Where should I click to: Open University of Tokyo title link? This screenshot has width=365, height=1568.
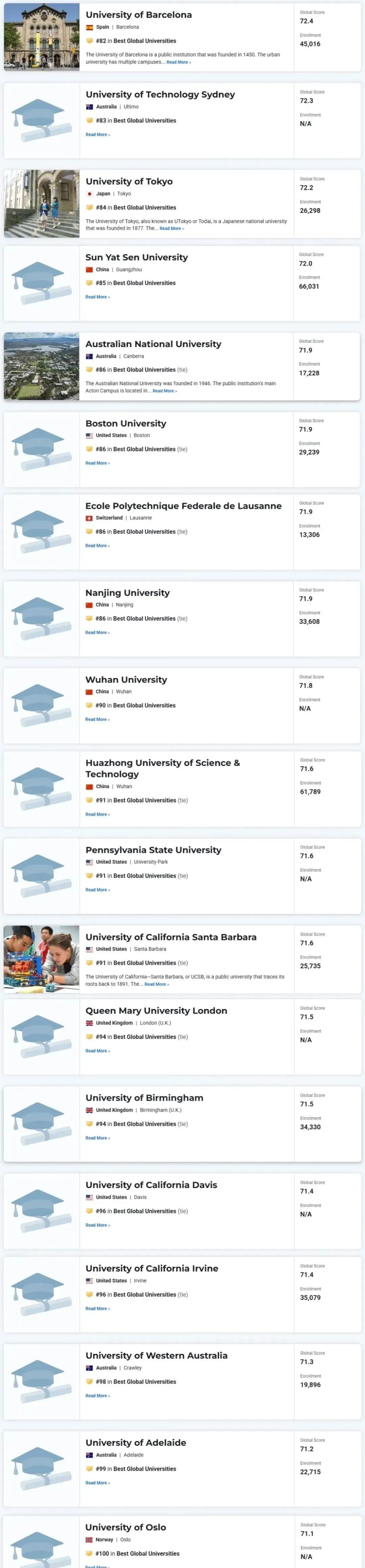[x=128, y=181]
